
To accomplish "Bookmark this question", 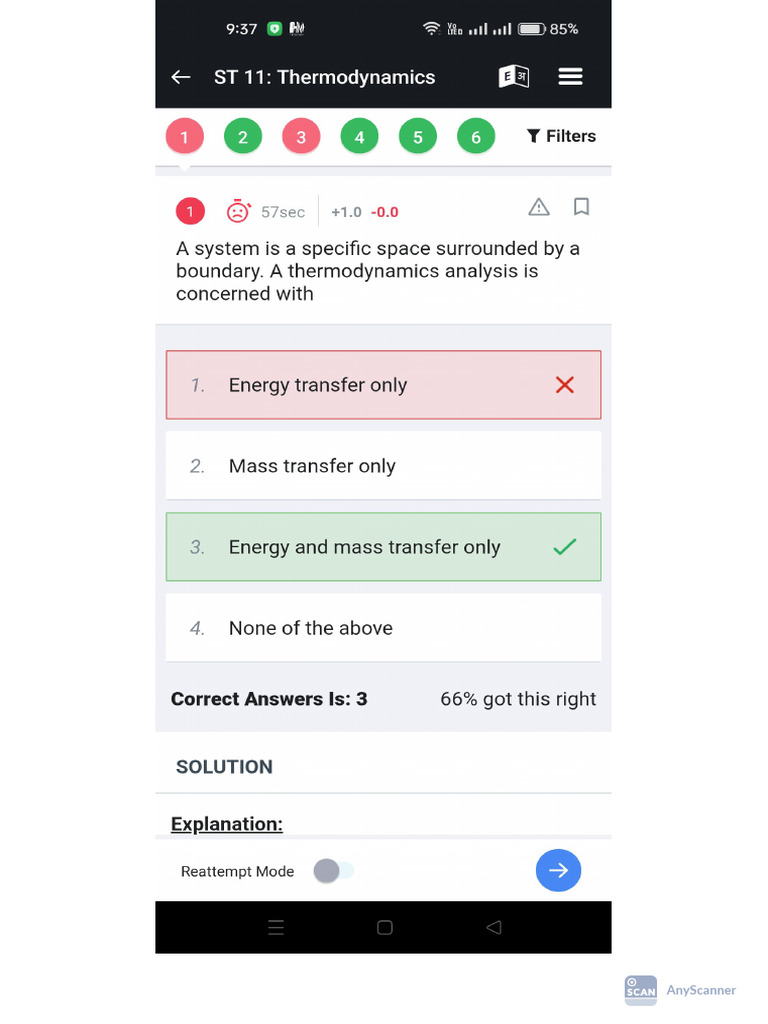I will coord(581,207).
